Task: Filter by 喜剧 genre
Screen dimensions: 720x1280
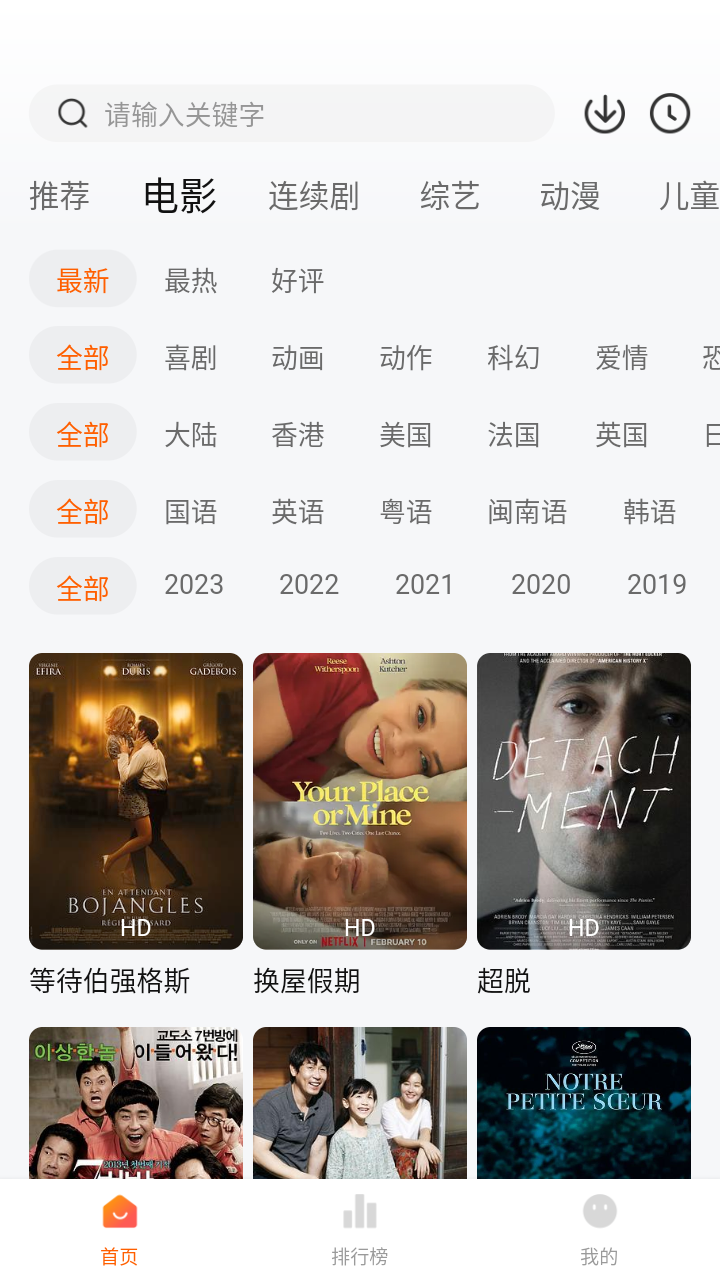Action: [190, 357]
